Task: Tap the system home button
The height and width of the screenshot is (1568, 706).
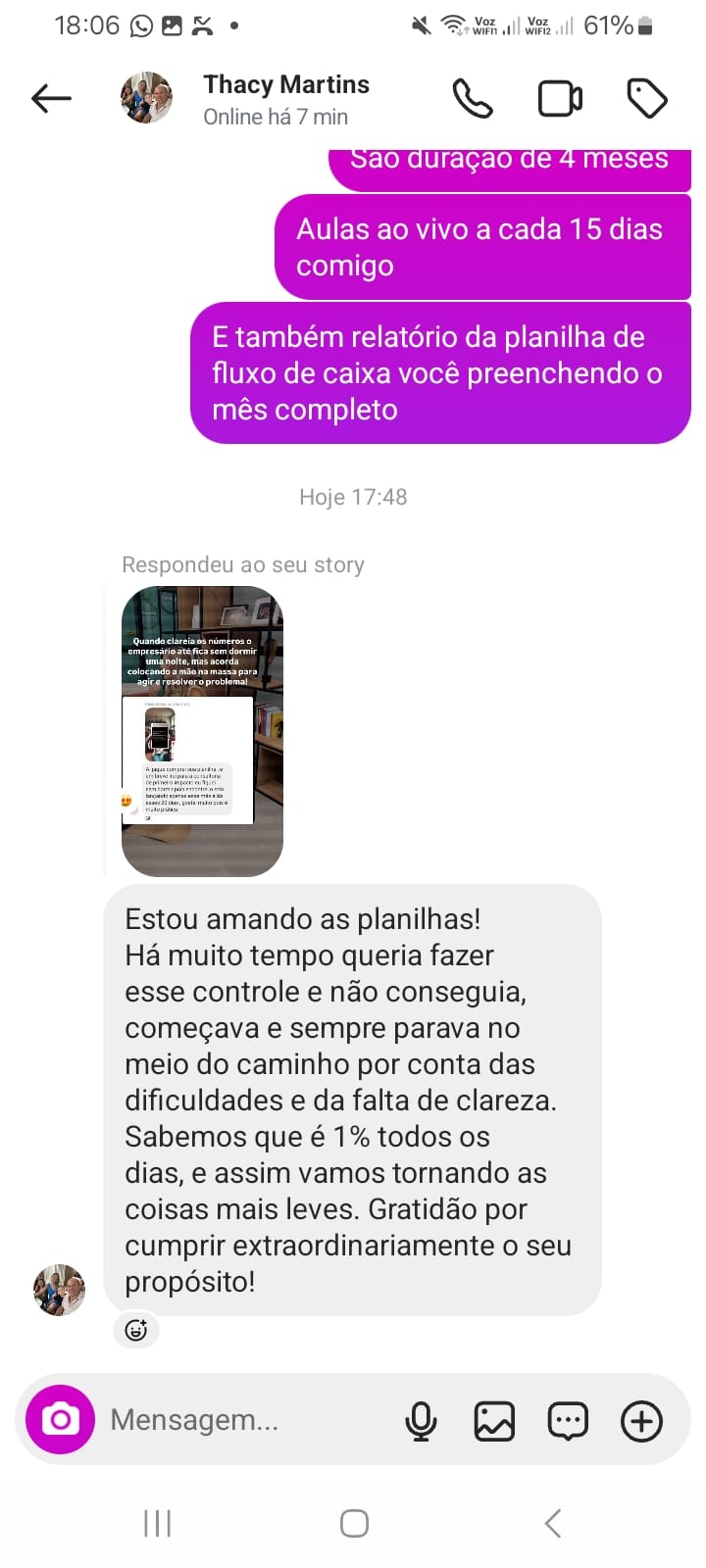Action: tap(354, 1523)
